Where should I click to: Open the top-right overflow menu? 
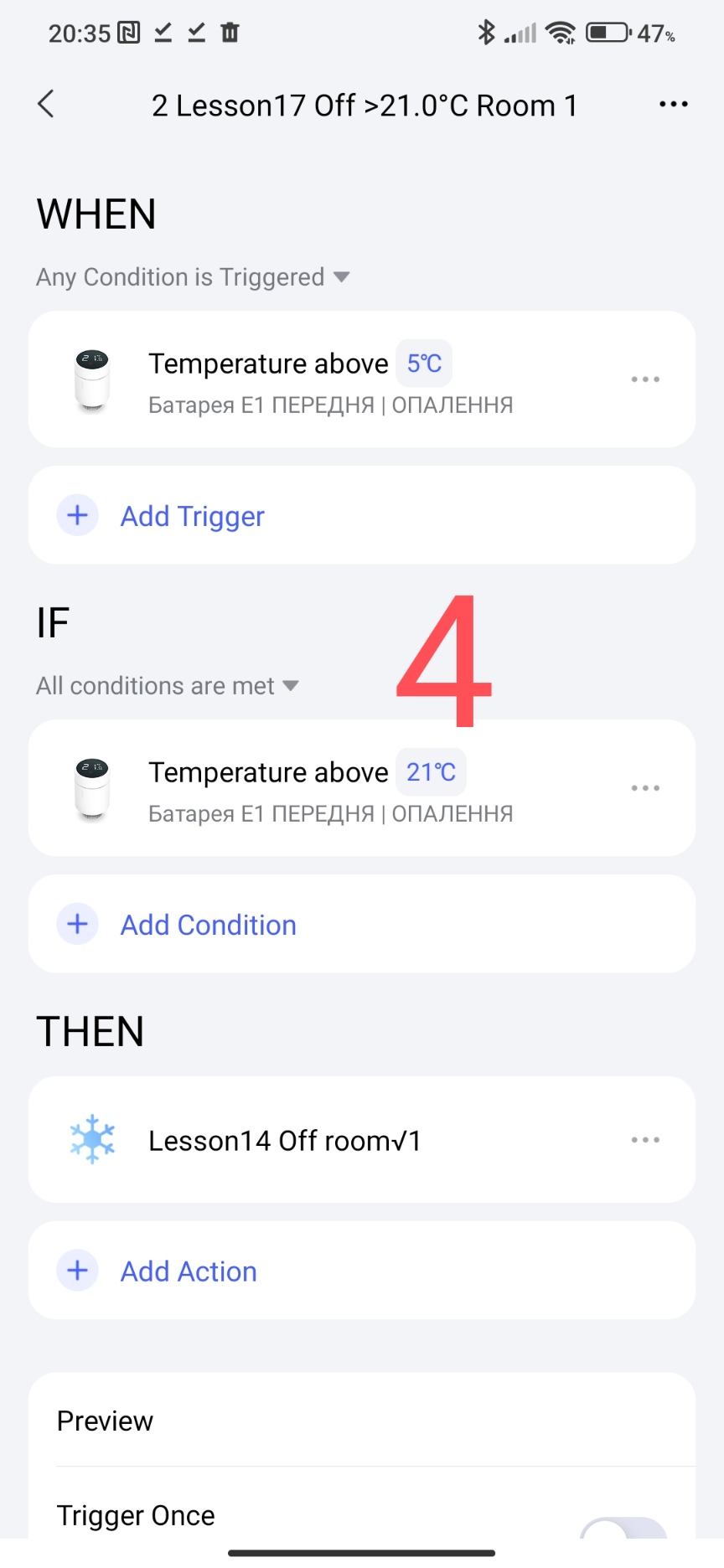tap(673, 105)
